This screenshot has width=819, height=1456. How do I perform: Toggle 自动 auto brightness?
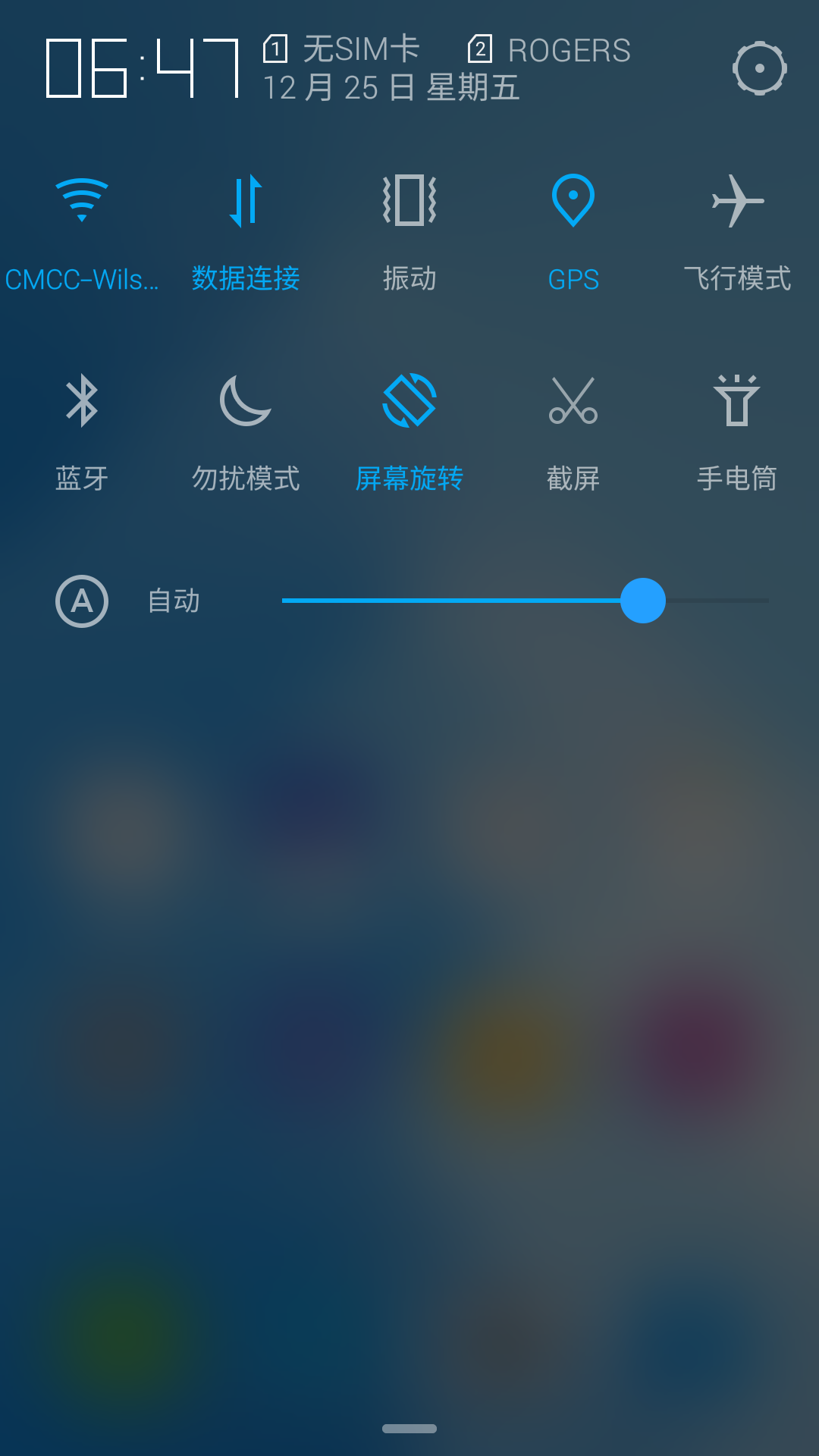(82, 601)
